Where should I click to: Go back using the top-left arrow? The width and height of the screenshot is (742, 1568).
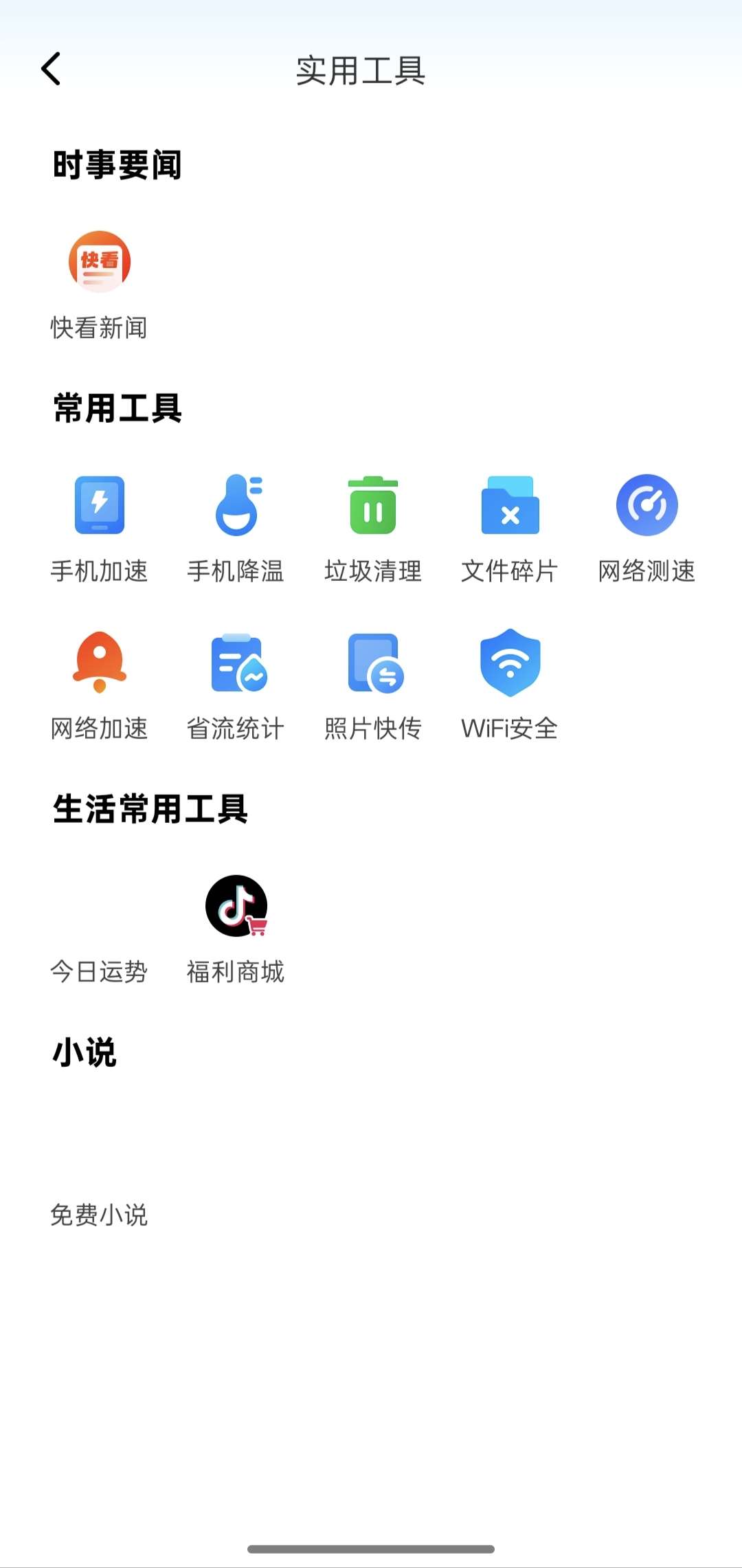click(x=51, y=69)
